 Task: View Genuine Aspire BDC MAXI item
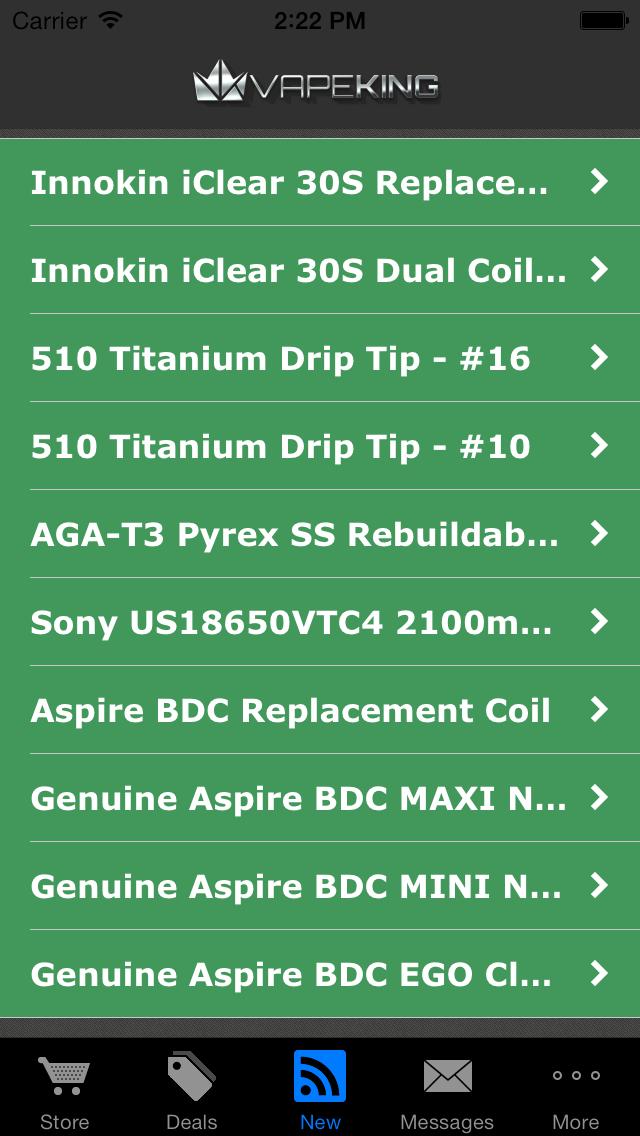320,798
